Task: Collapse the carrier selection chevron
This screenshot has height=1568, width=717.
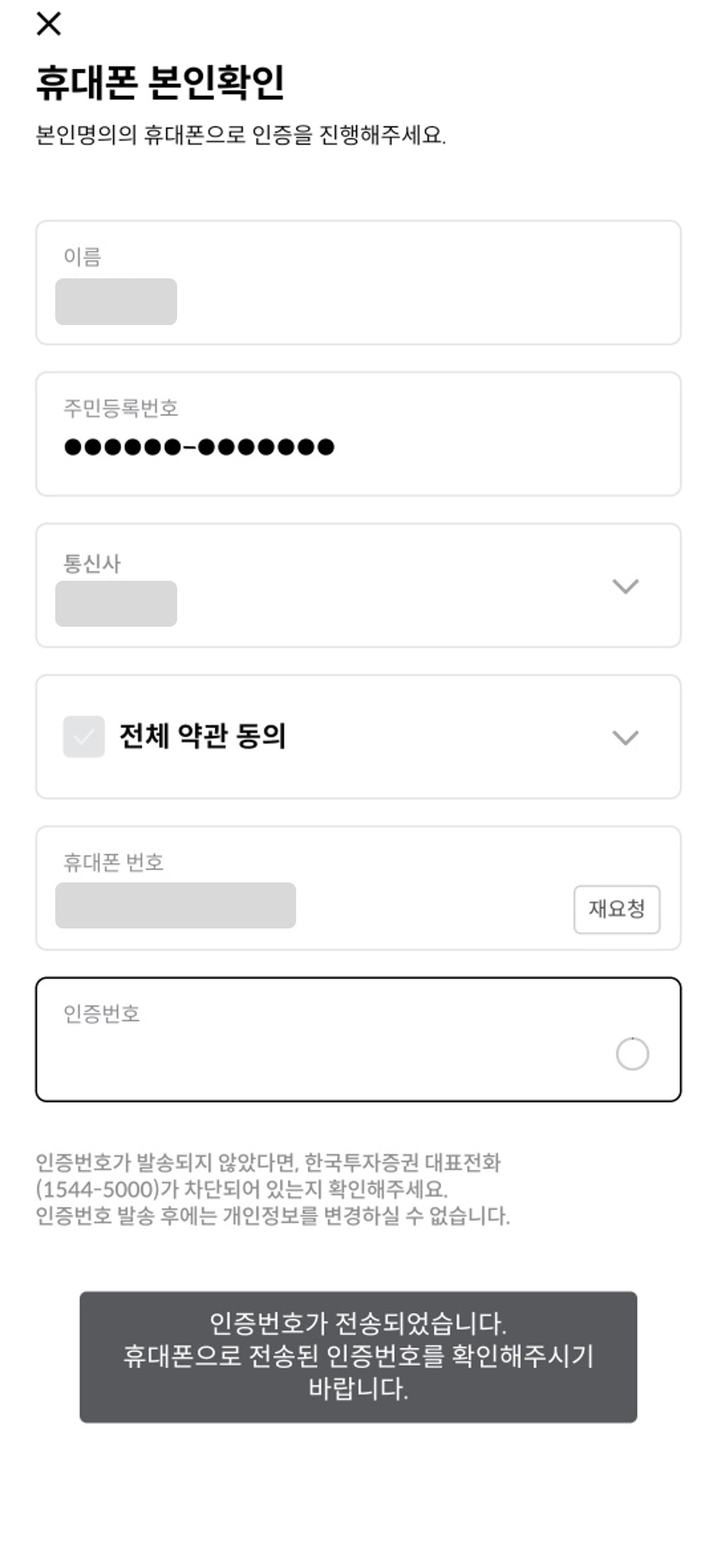Action: point(624,585)
